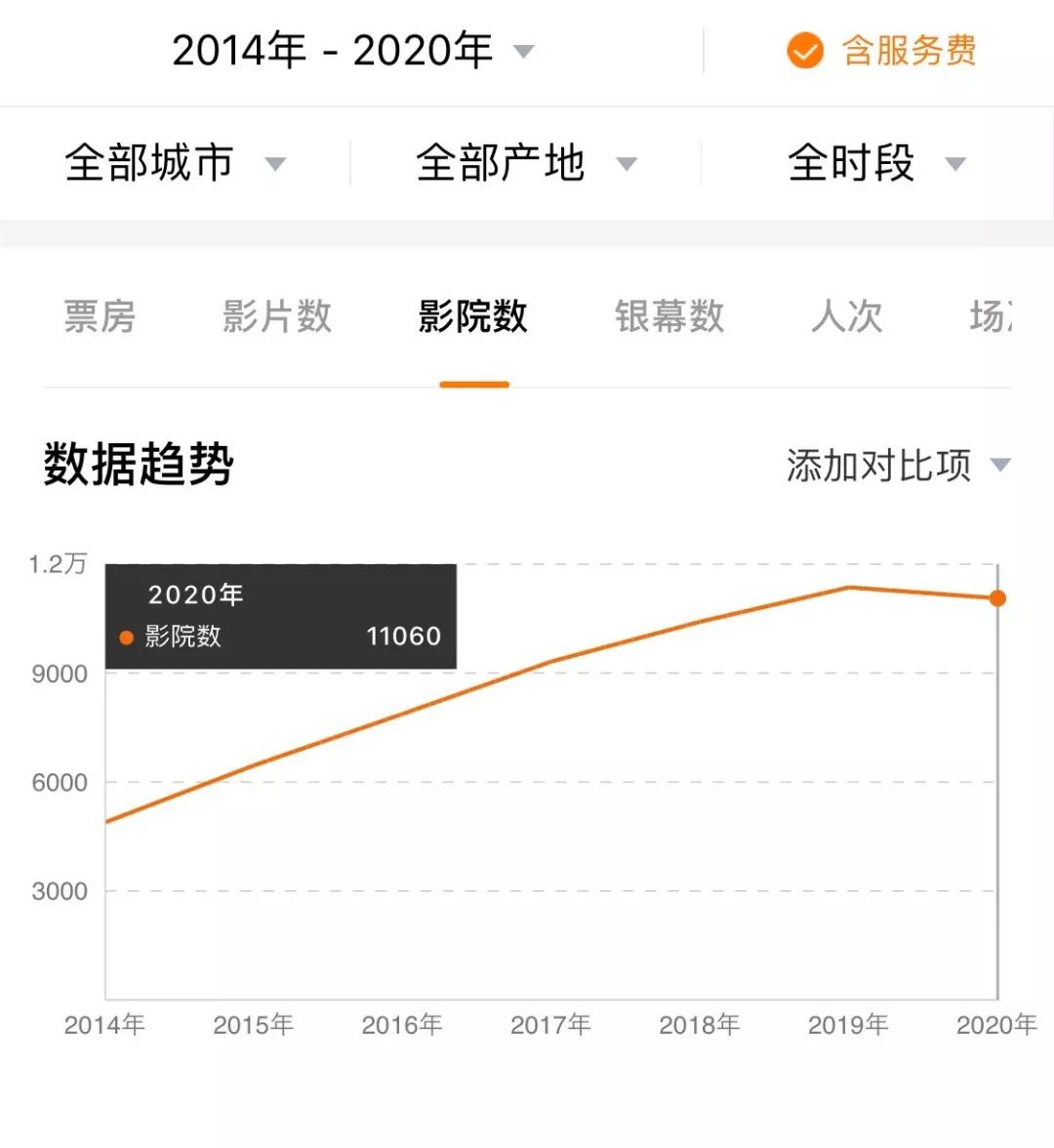Expand the 全部城市 city filter
The width and height of the screenshot is (1054, 1148).
(x=175, y=163)
